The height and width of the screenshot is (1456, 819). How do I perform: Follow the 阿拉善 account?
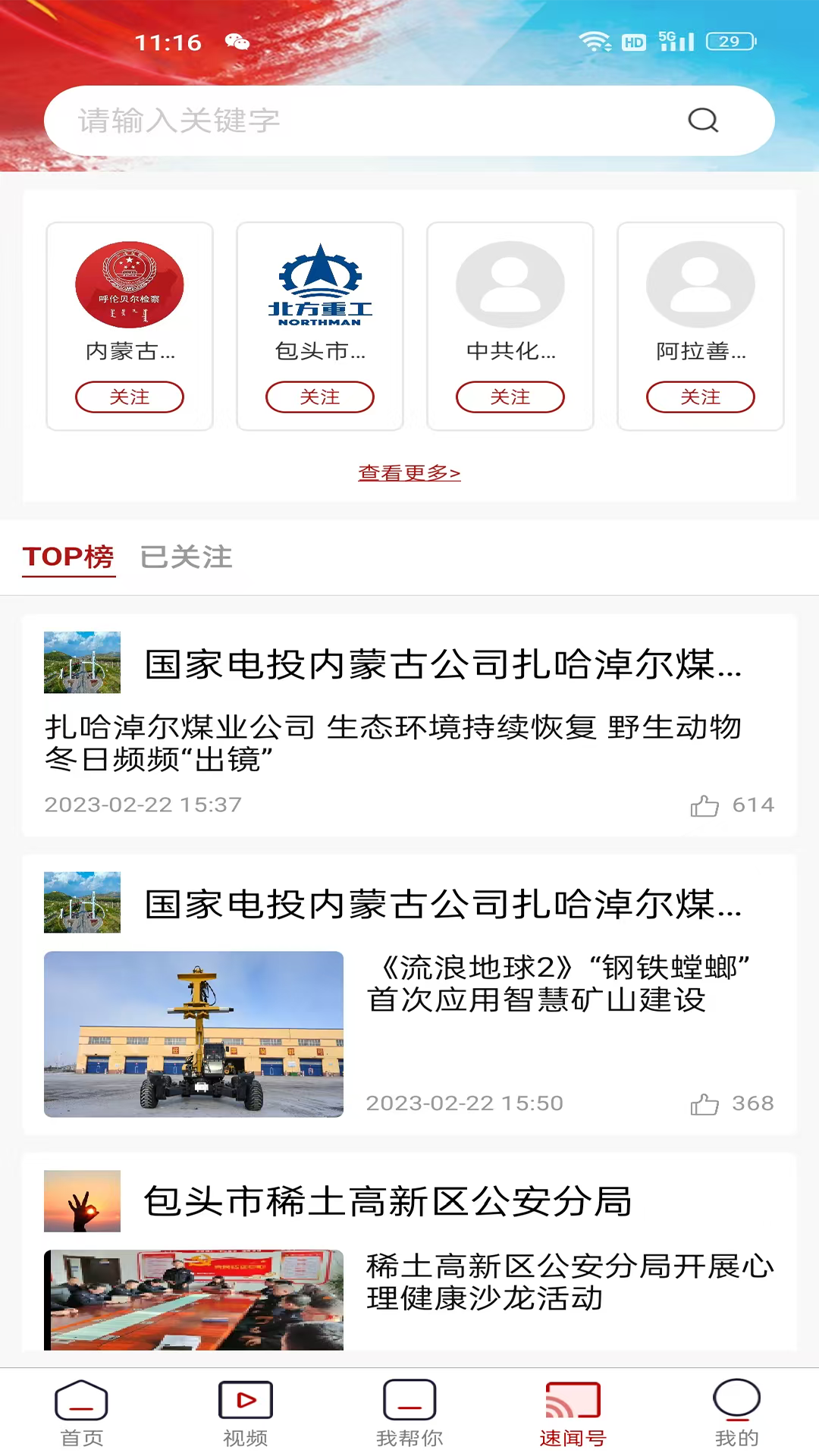click(700, 397)
